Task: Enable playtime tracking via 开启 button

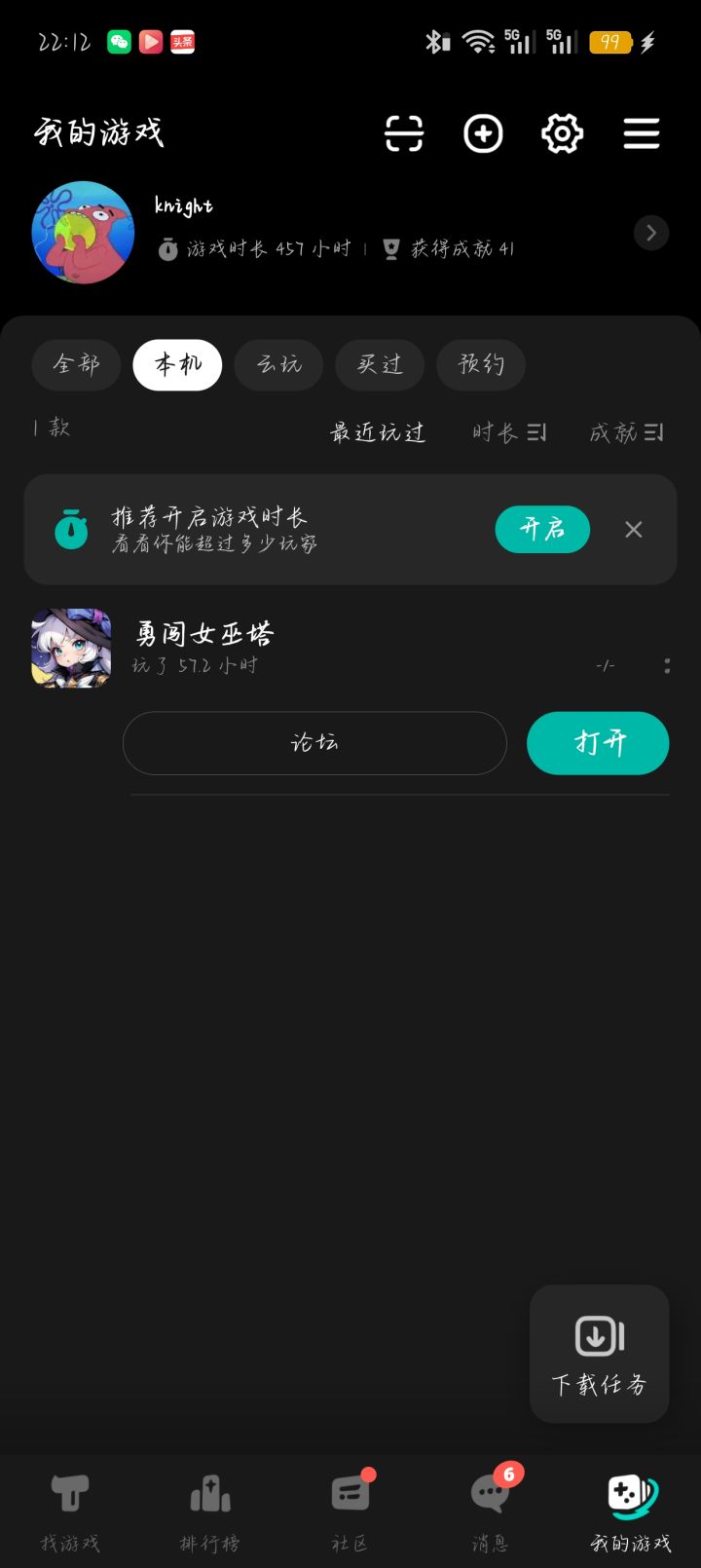Action: [542, 529]
